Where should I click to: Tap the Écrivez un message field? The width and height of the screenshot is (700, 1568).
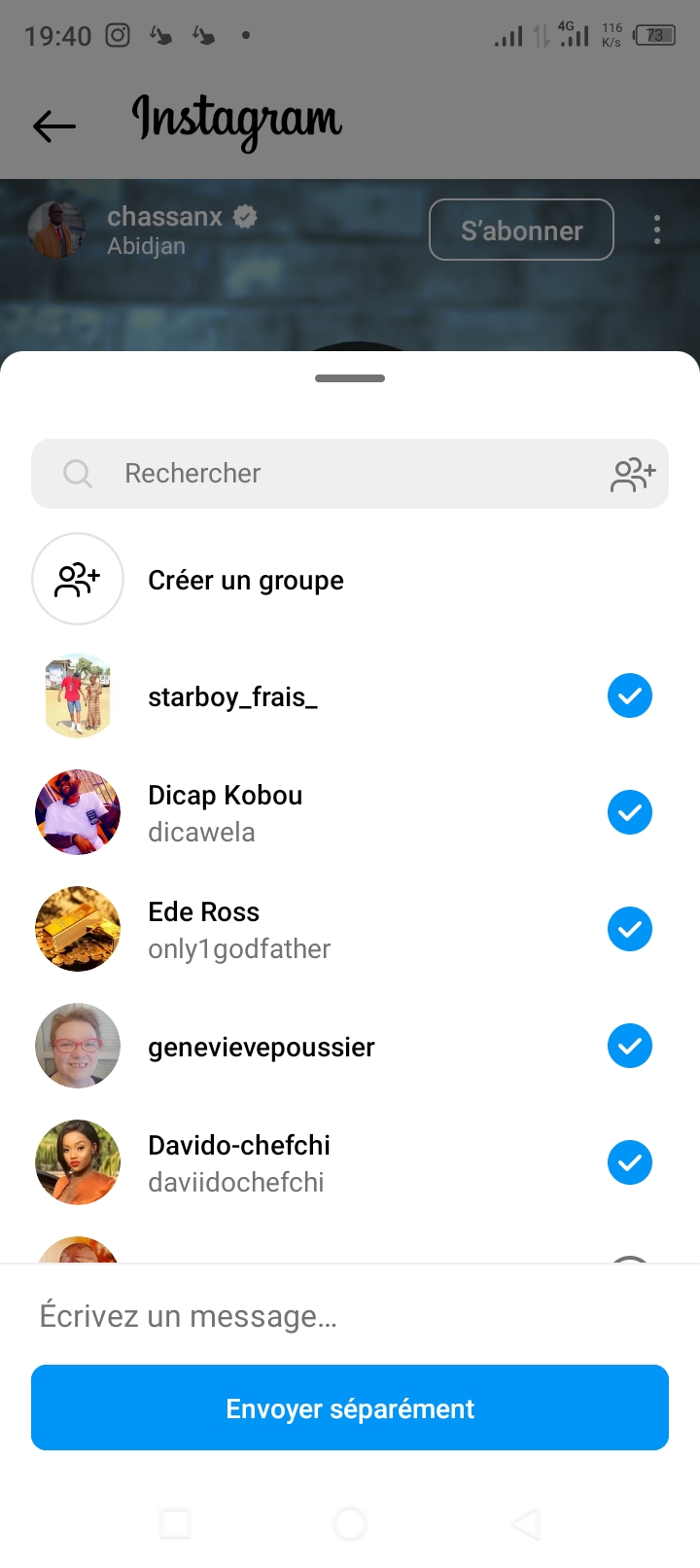click(x=350, y=1316)
